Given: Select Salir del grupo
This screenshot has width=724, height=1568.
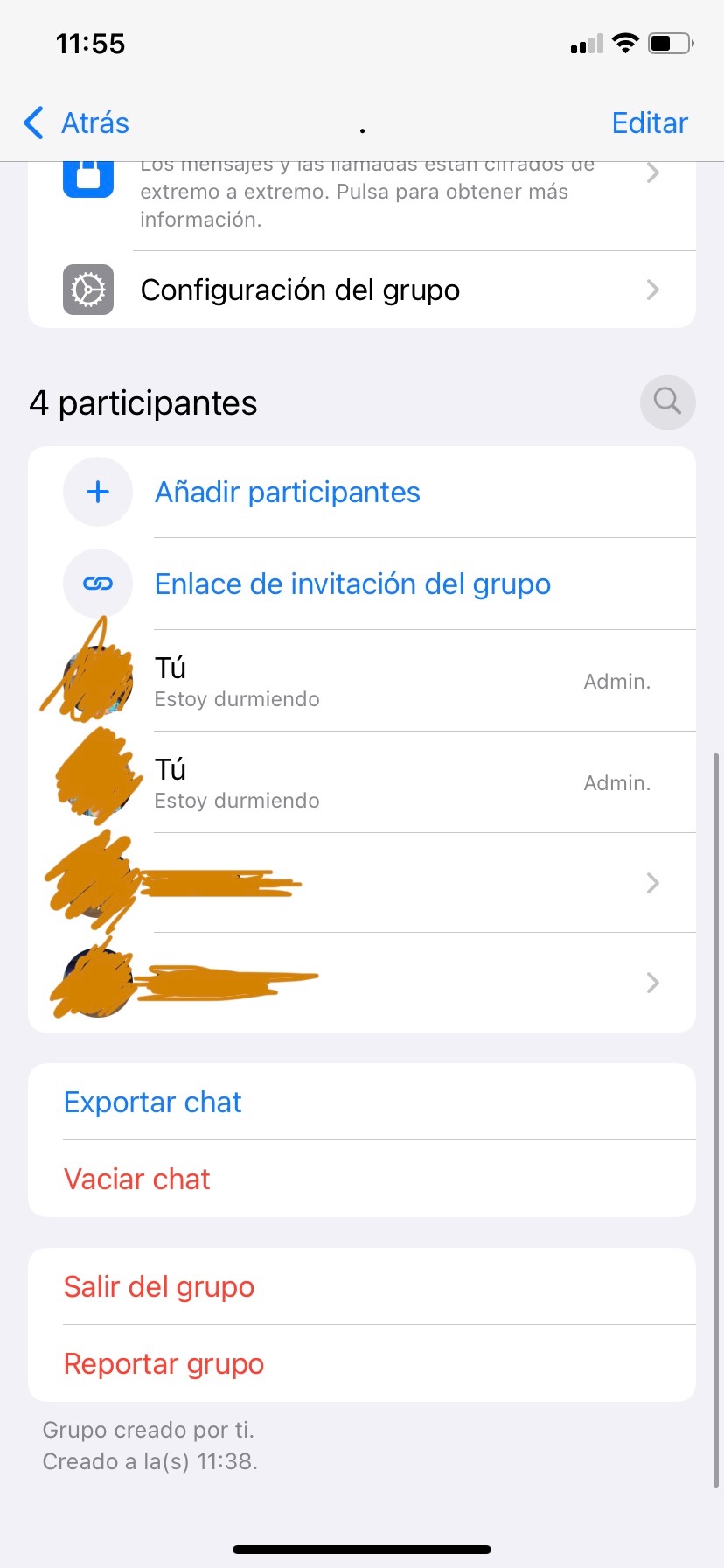Looking at the screenshot, I should pyautogui.click(x=159, y=1287).
